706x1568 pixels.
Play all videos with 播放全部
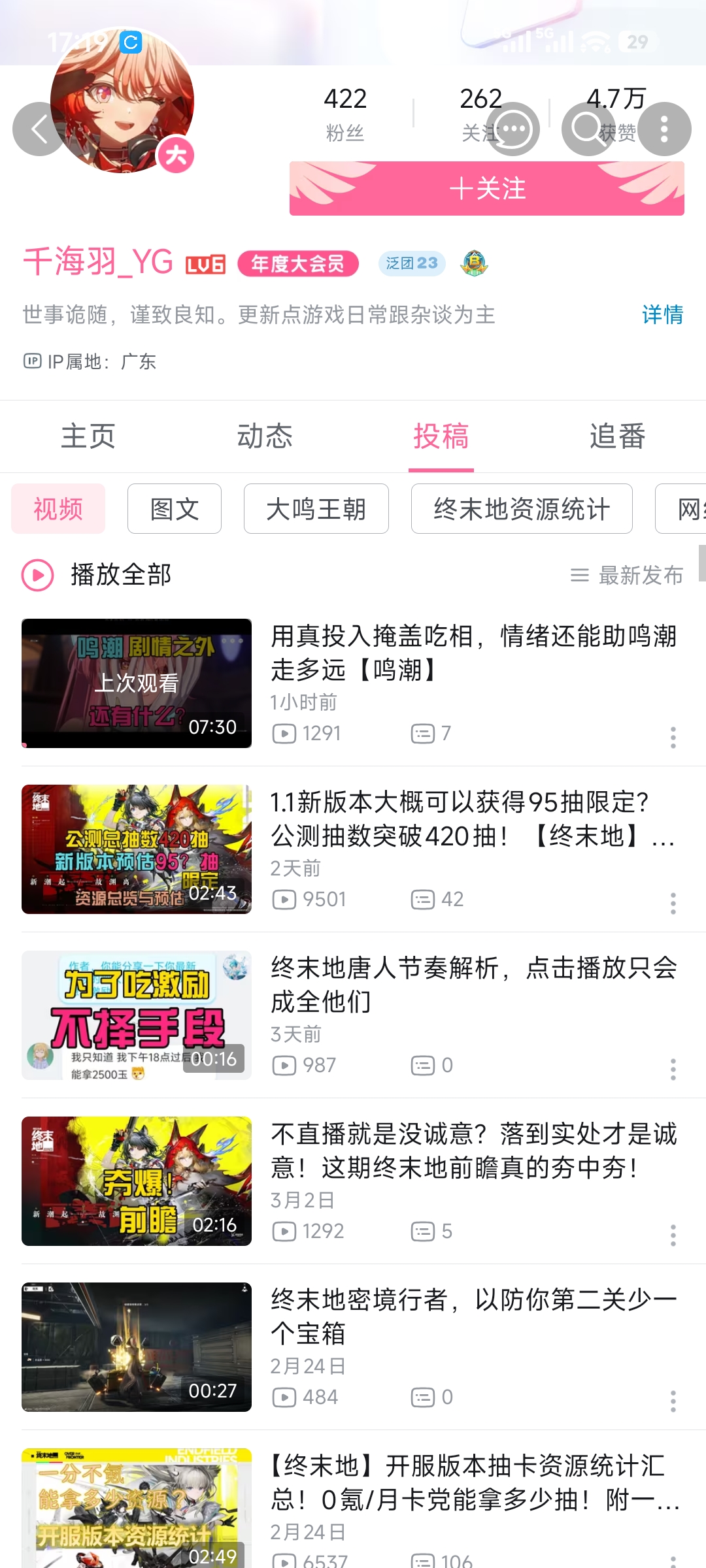(98, 575)
